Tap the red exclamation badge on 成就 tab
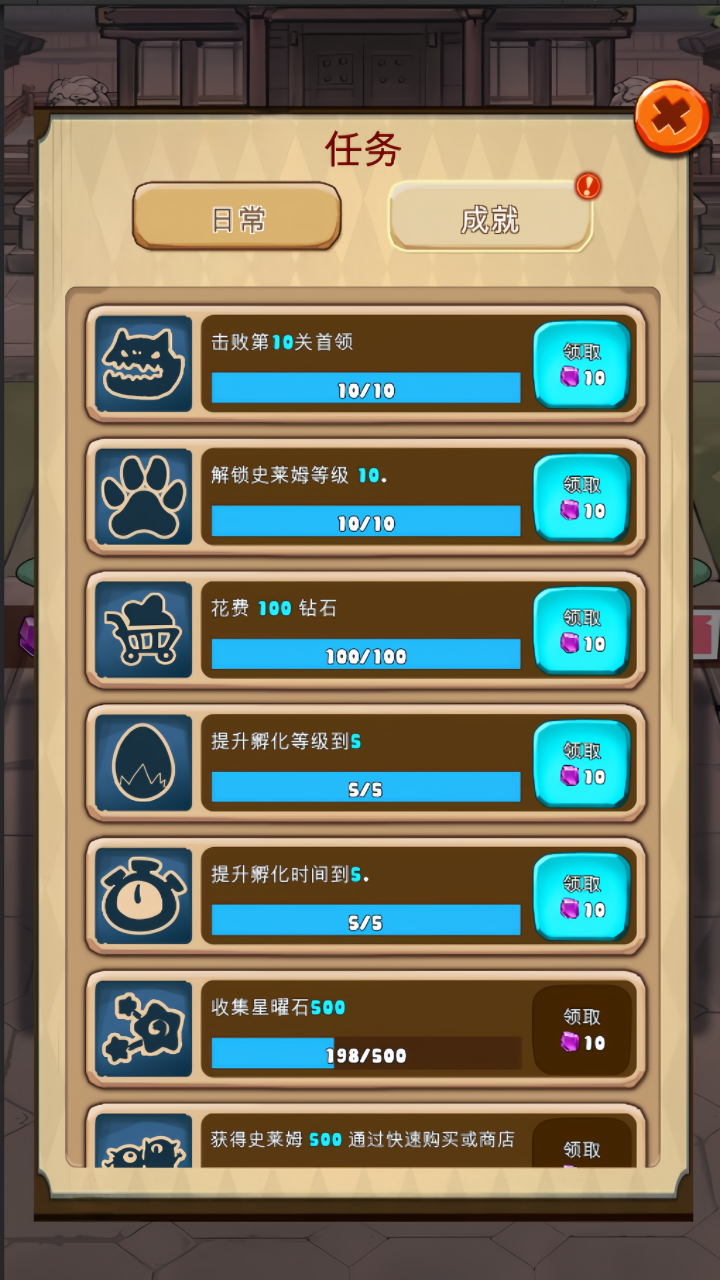Viewport: 720px width, 1280px height. click(586, 186)
